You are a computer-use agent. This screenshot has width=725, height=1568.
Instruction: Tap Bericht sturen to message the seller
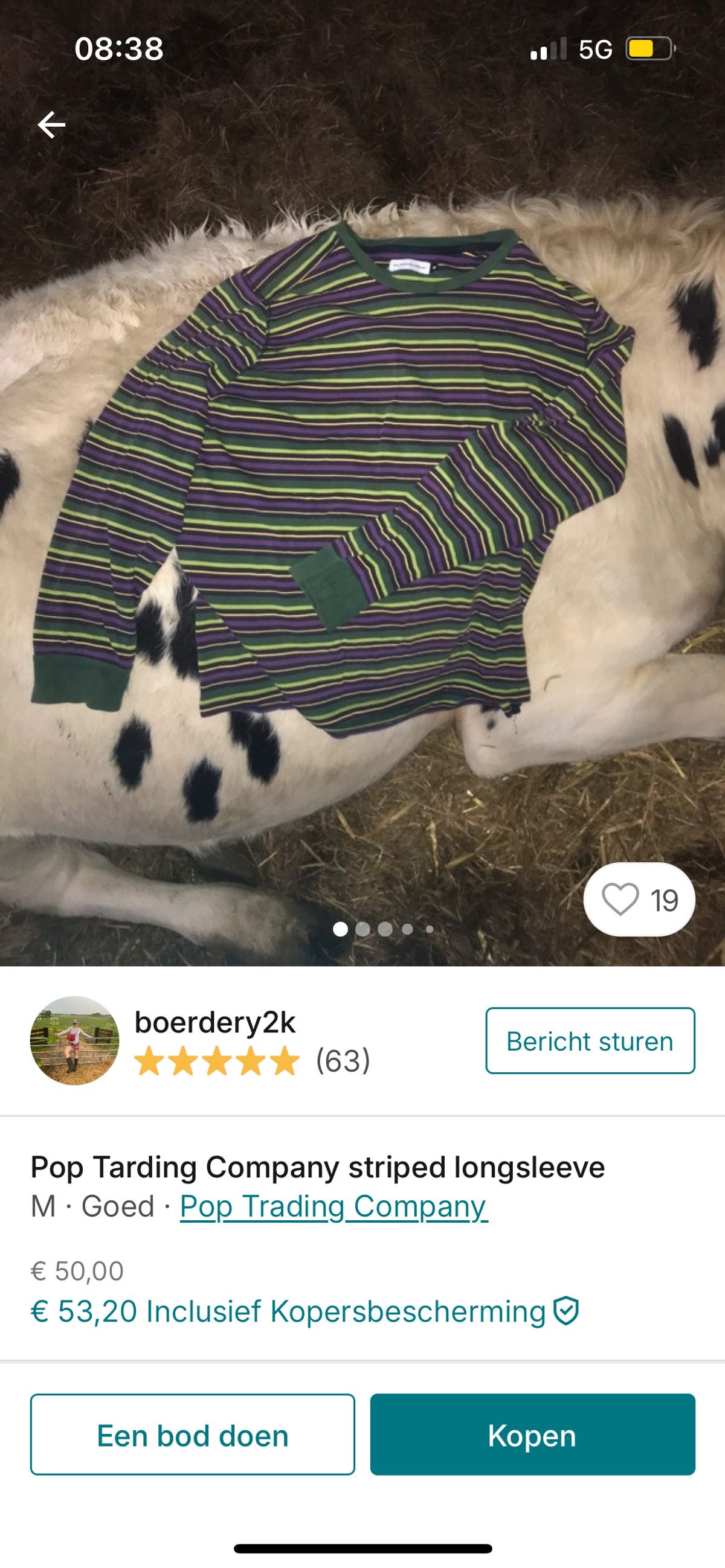point(590,1041)
